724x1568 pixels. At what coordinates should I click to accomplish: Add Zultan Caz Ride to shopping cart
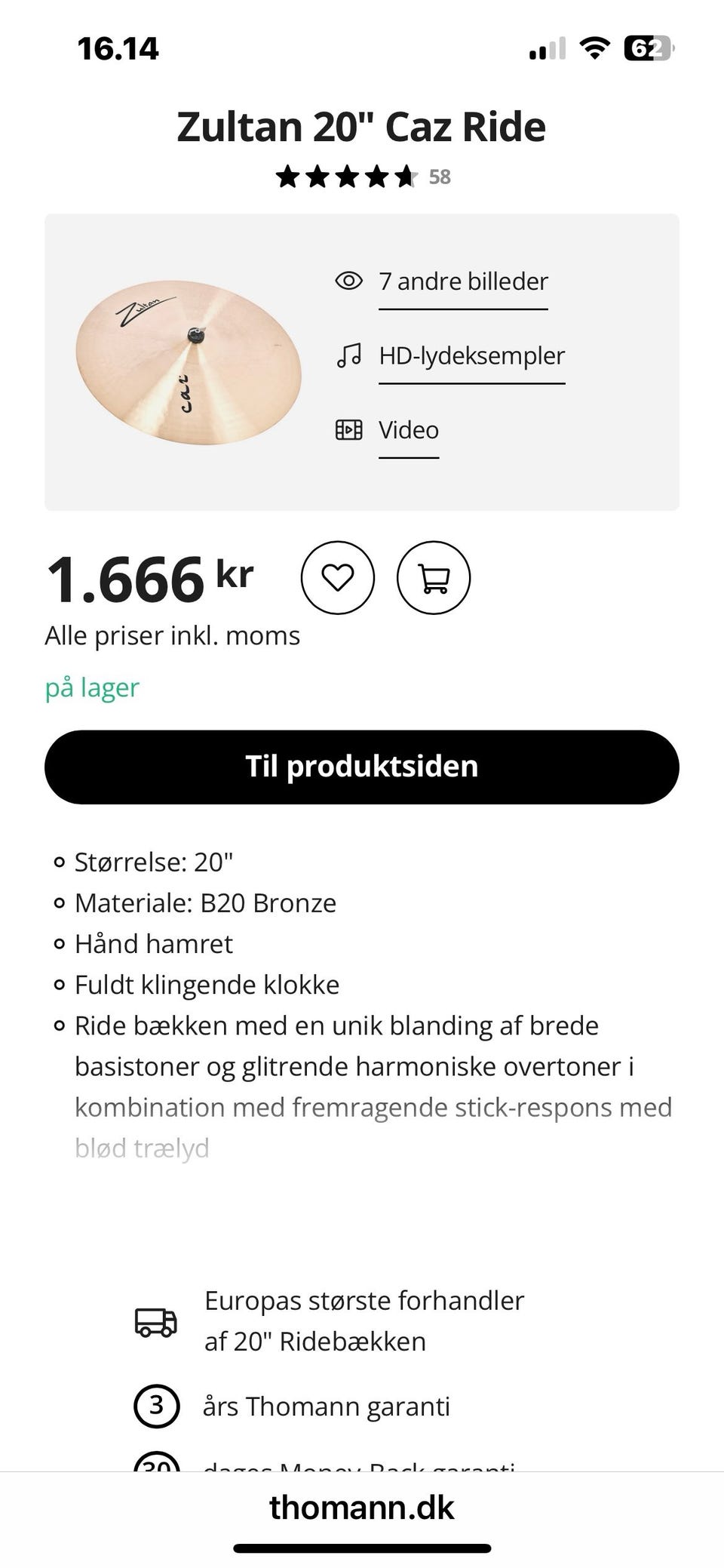pos(434,578)
